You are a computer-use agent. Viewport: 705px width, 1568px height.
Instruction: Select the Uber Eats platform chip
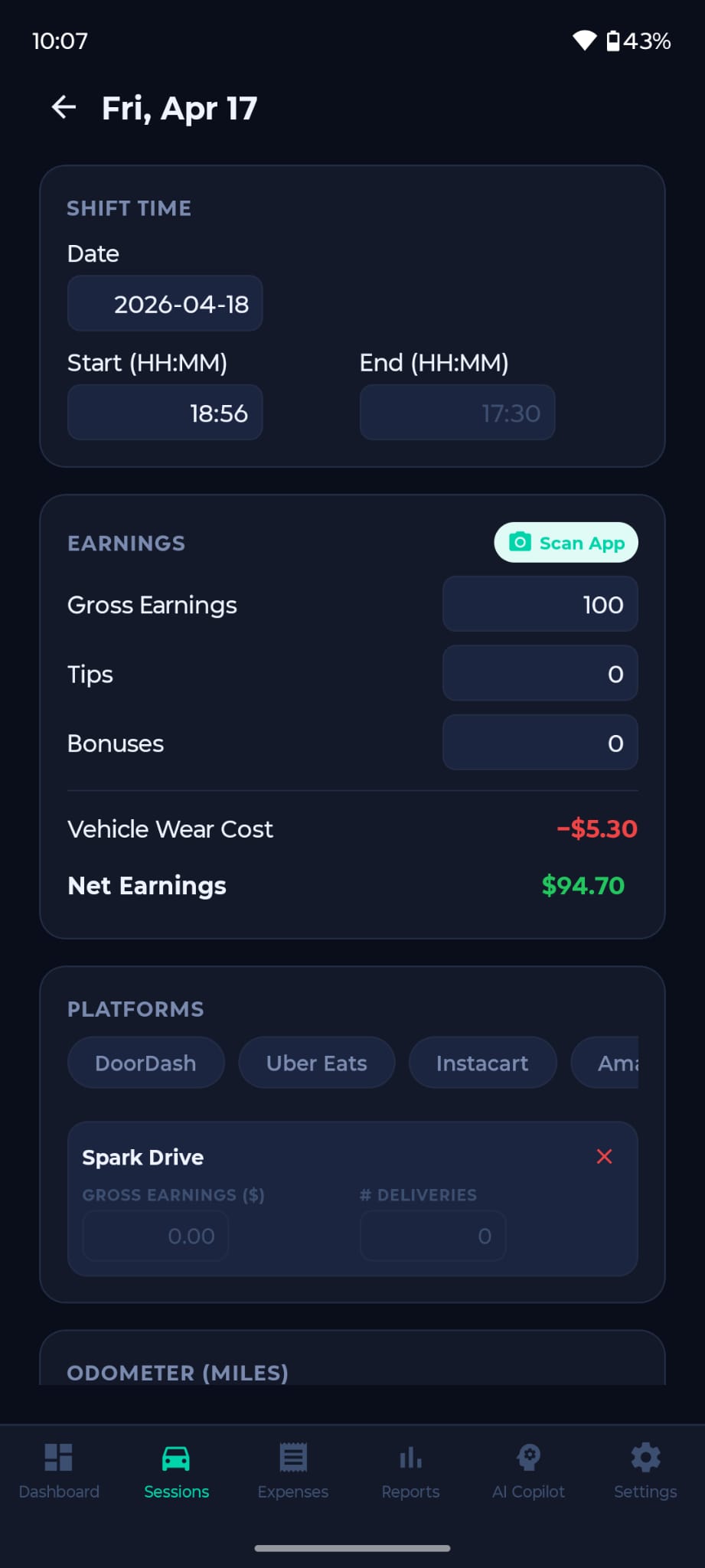[316, 1063]
